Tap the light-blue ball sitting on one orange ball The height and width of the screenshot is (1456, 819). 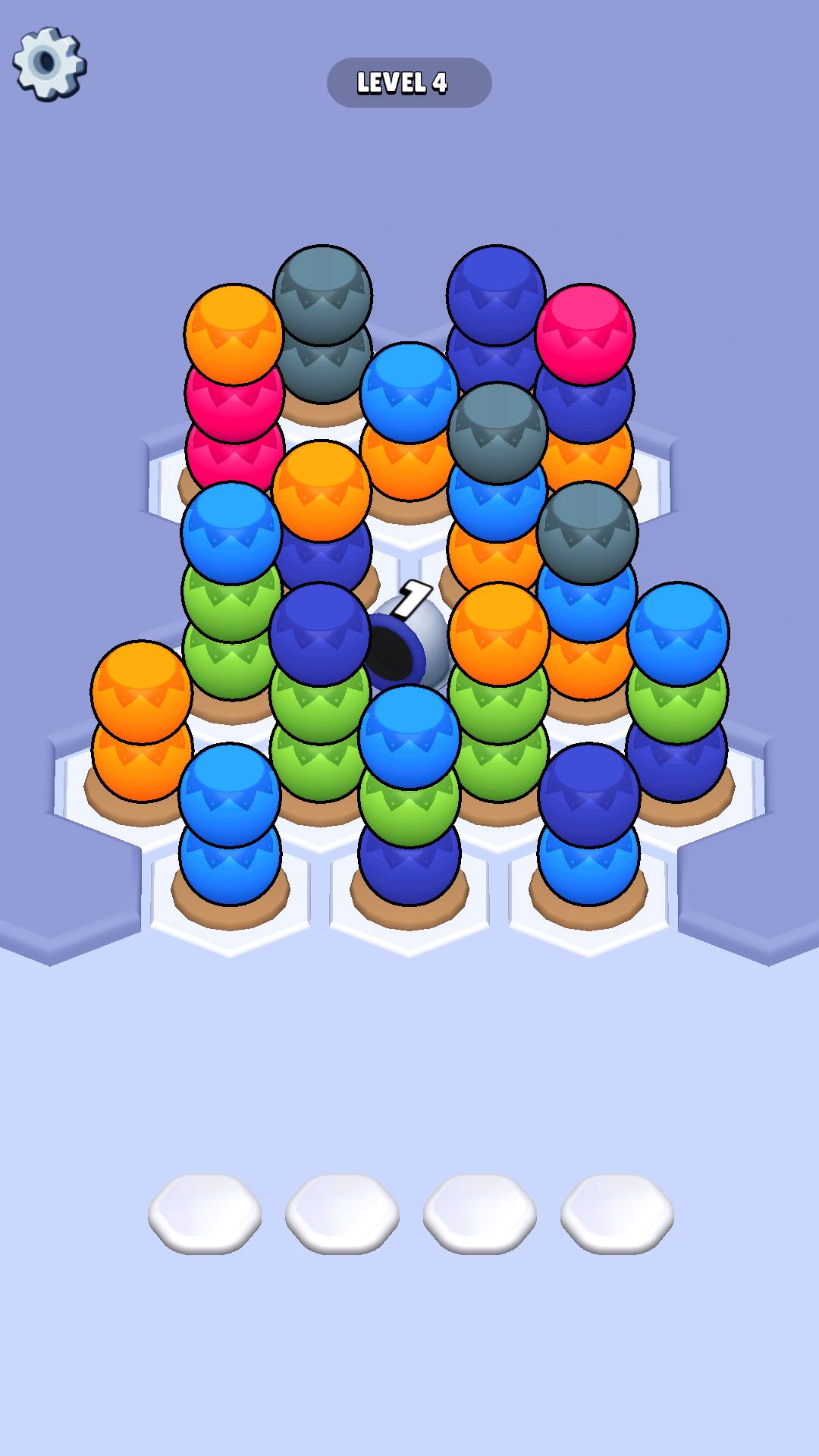point(409,391)
